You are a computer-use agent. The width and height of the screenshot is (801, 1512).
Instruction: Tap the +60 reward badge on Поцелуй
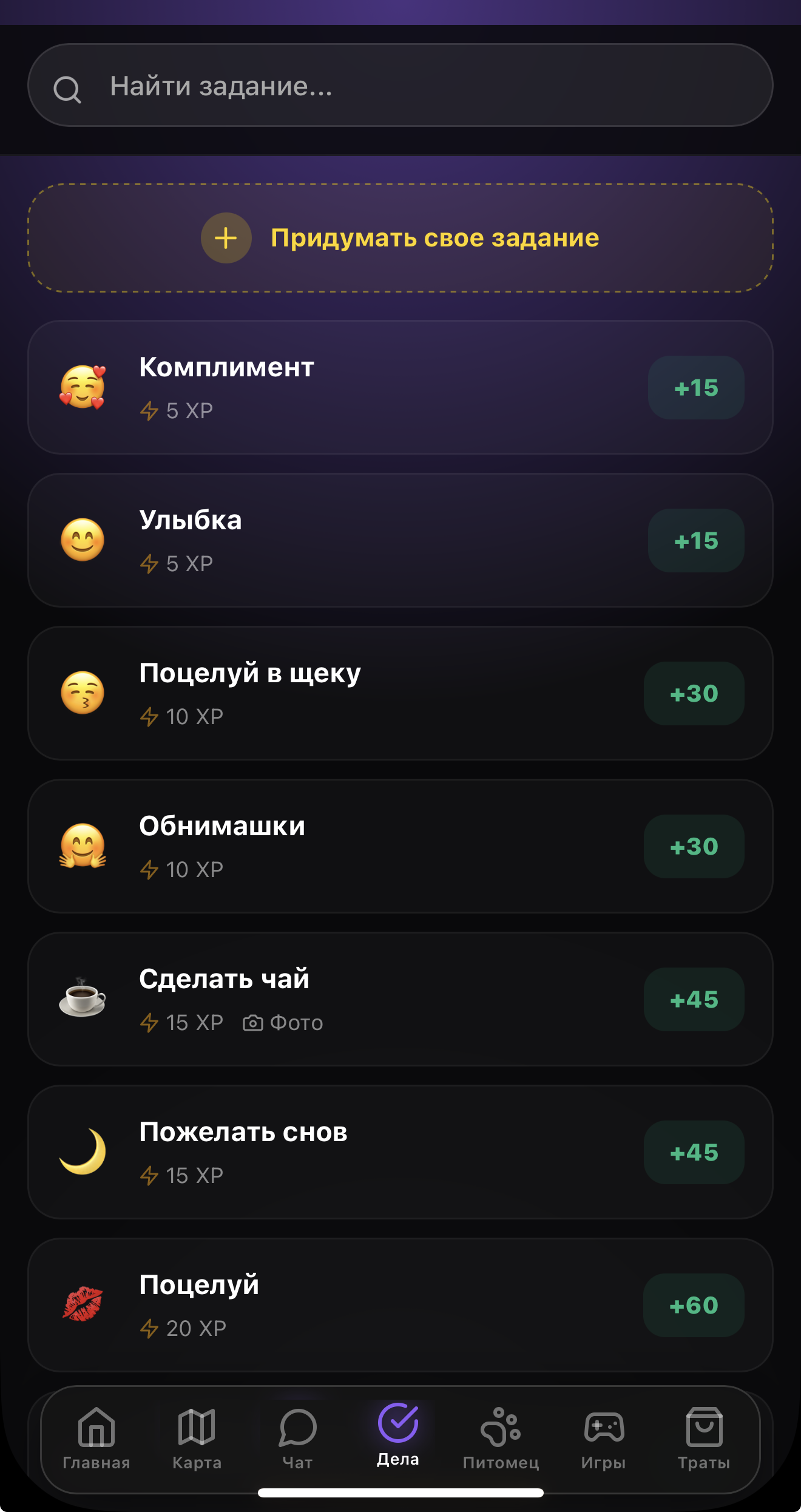coord(694,1304)
